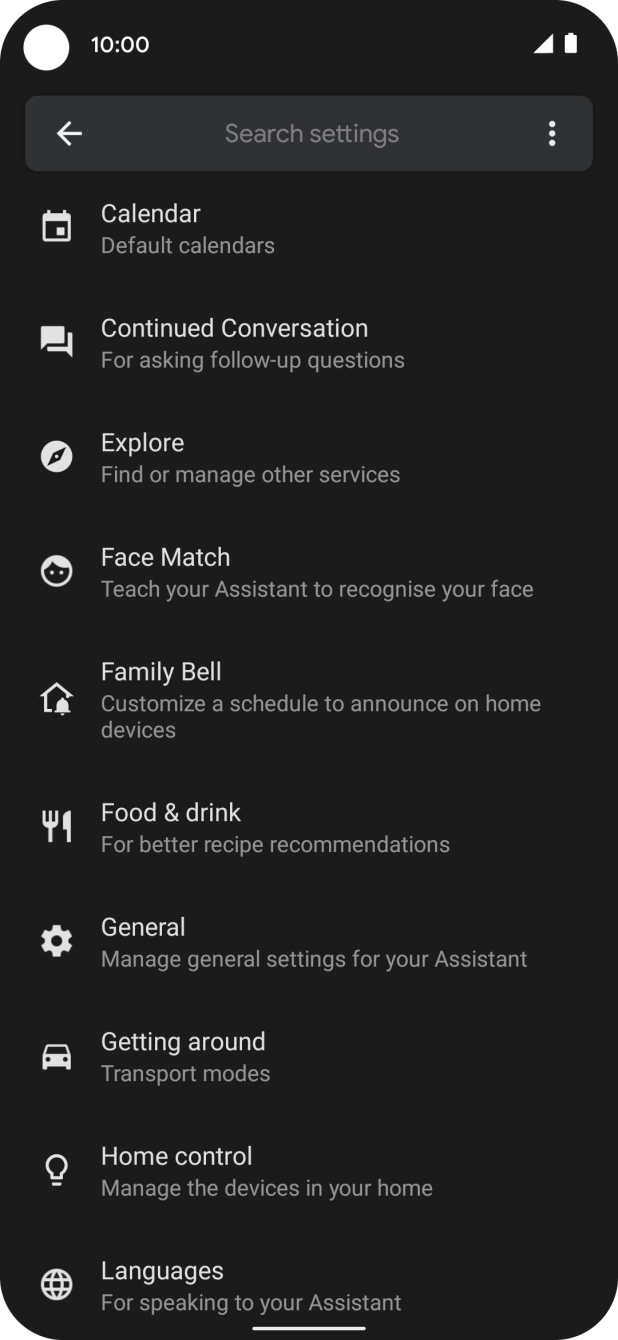Open General Assistant settings
This screenshot has height=1340, width=618.
[x=309, y=942]
